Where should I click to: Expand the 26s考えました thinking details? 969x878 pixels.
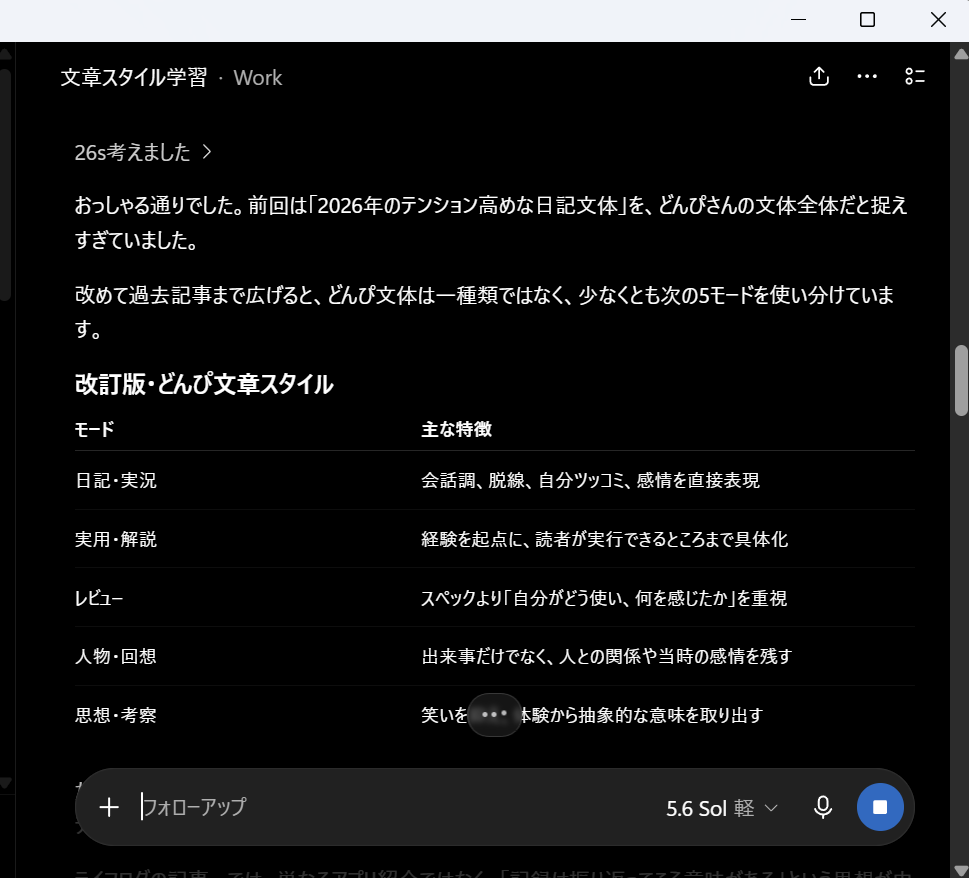click(x=143, y=152)
